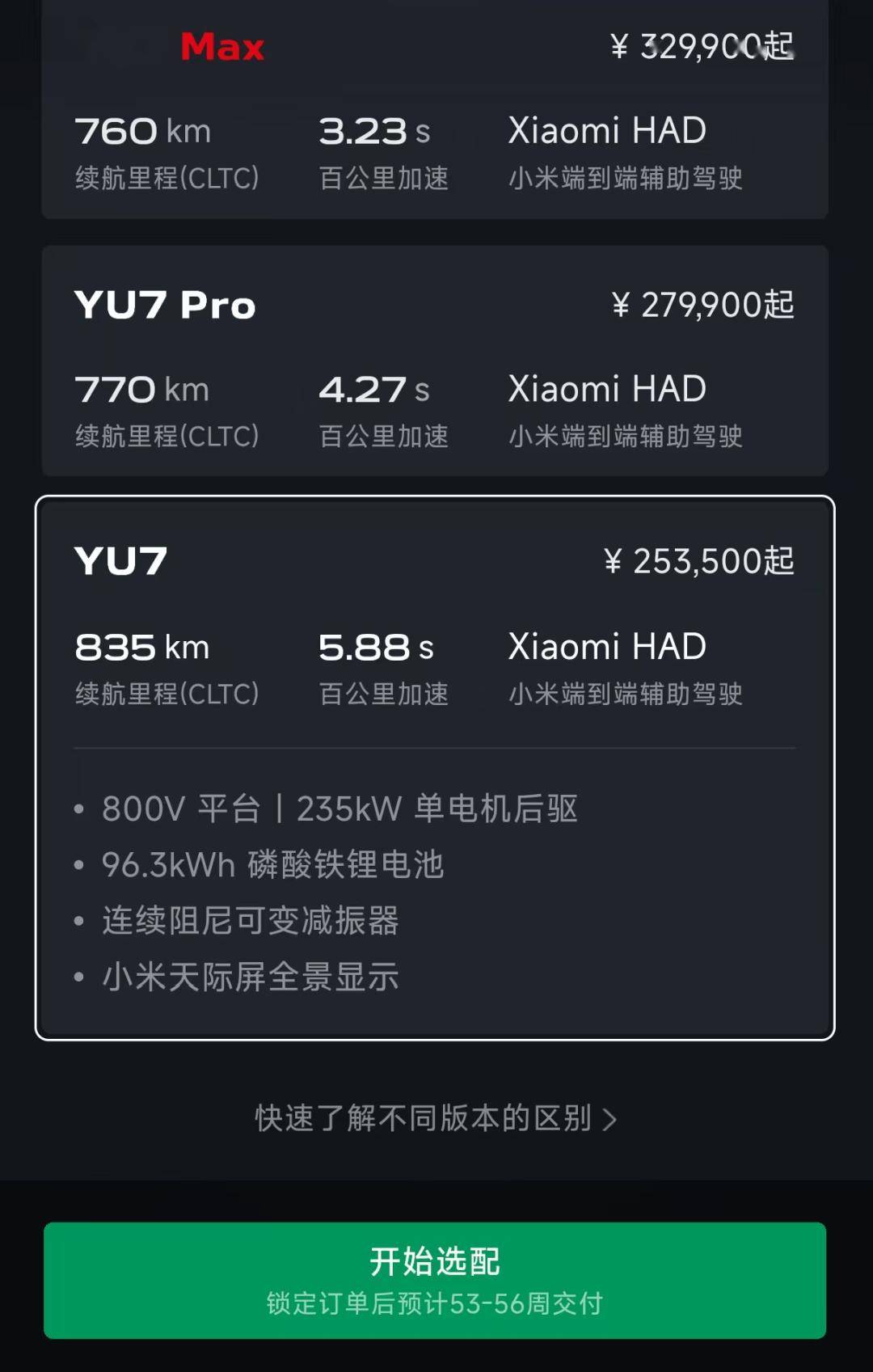
Task: Click the 4.27 s acceleration on YU7 Pro
Action: pos(372,389)
